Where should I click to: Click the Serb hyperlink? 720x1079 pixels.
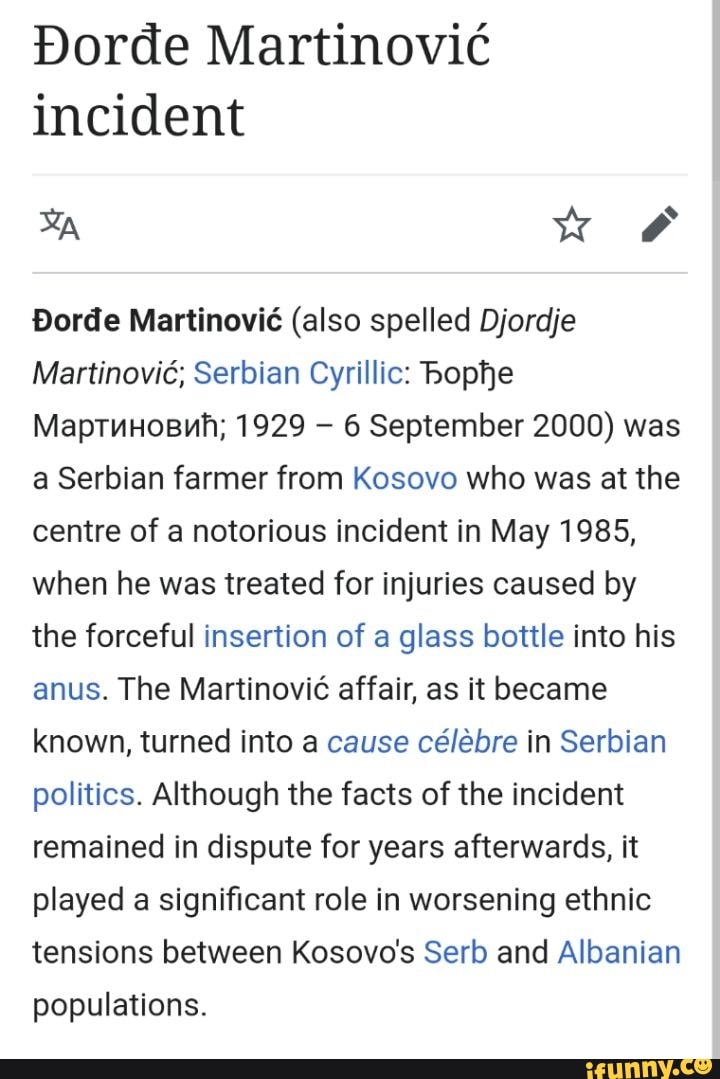click(456, 952)
